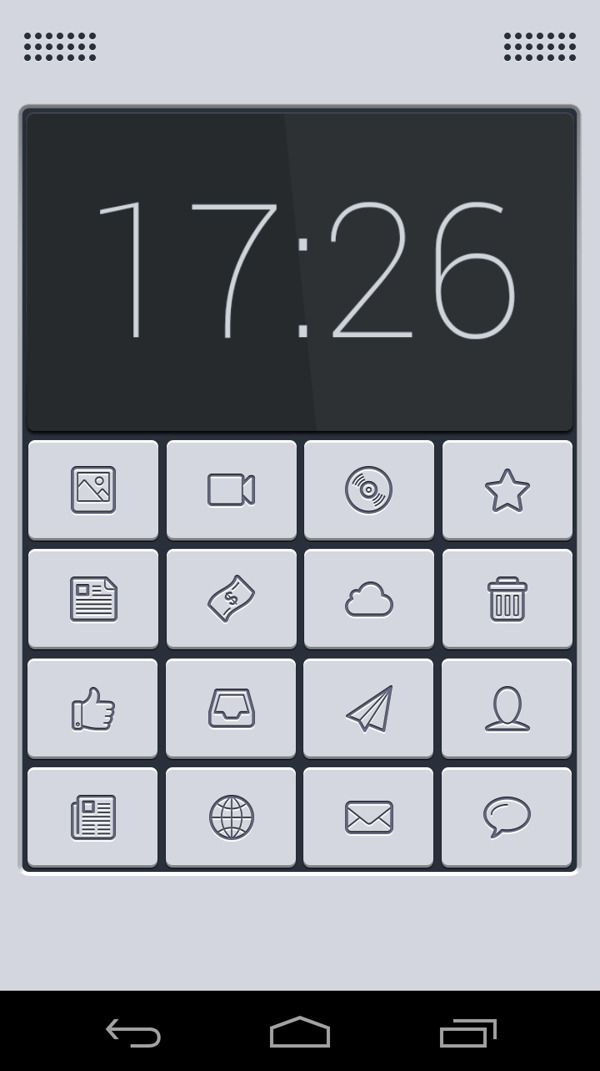Open the music disc tile

pyautogui.click(x=369, y=490)
